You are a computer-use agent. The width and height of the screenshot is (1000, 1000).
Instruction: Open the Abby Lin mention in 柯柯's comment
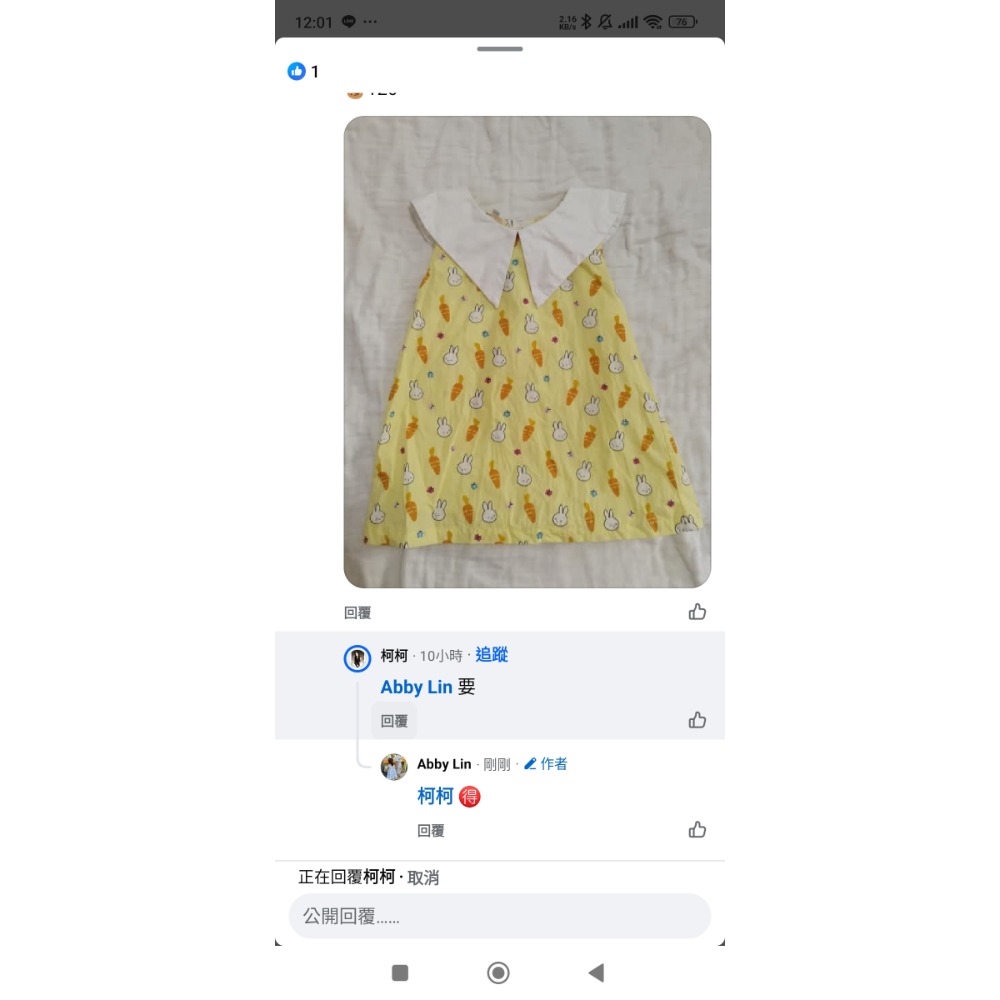coord(416,687)
